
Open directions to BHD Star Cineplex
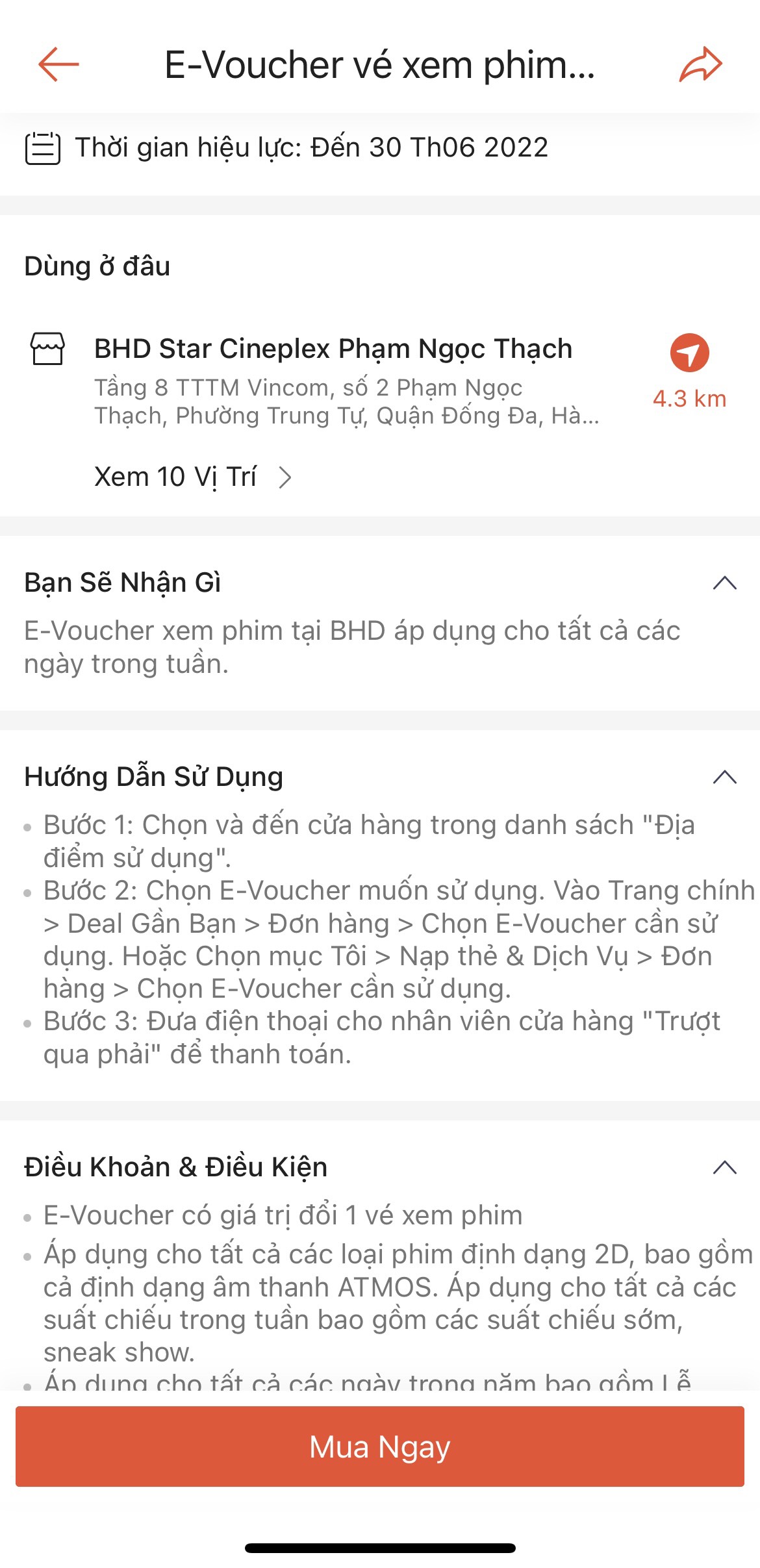(689, 354)
